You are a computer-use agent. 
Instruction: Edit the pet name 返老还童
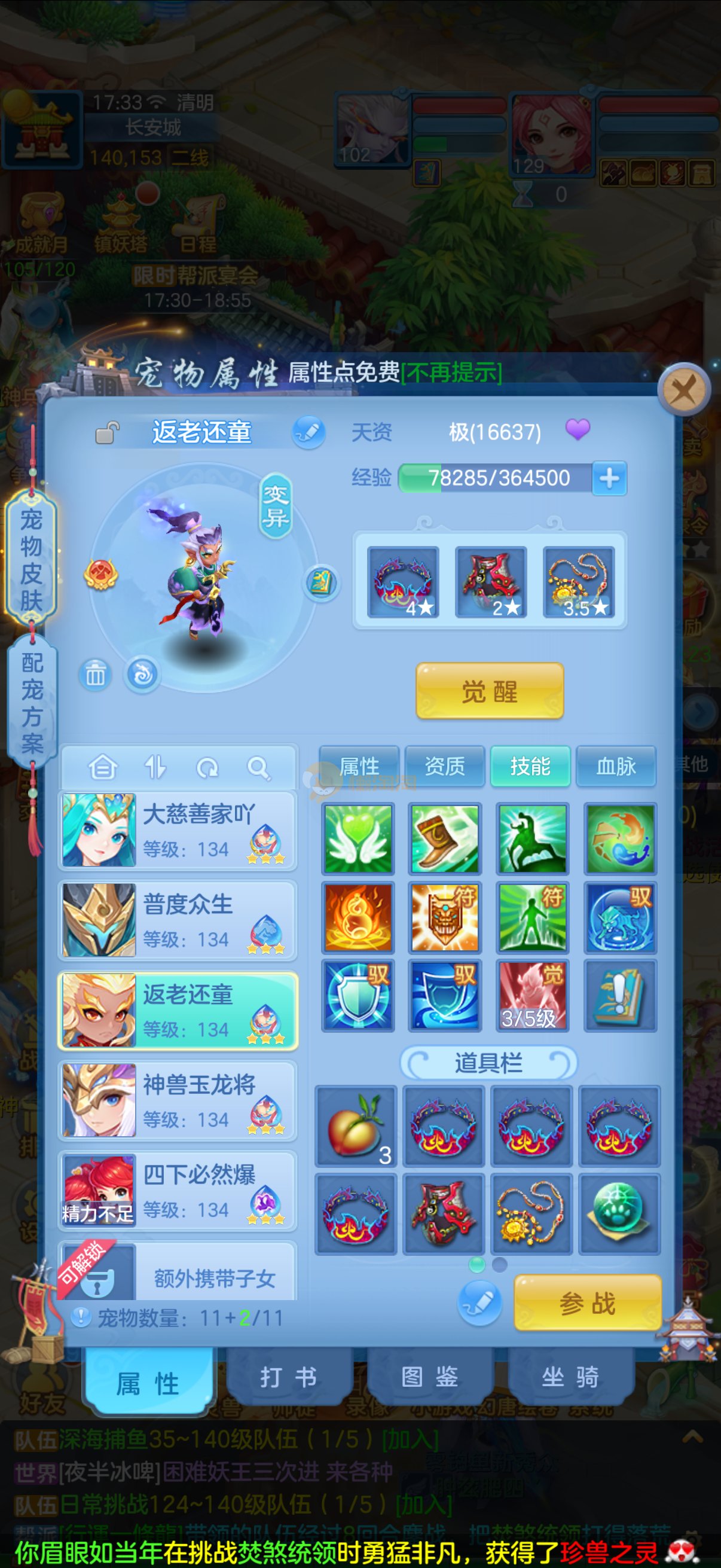click(309, 432)
